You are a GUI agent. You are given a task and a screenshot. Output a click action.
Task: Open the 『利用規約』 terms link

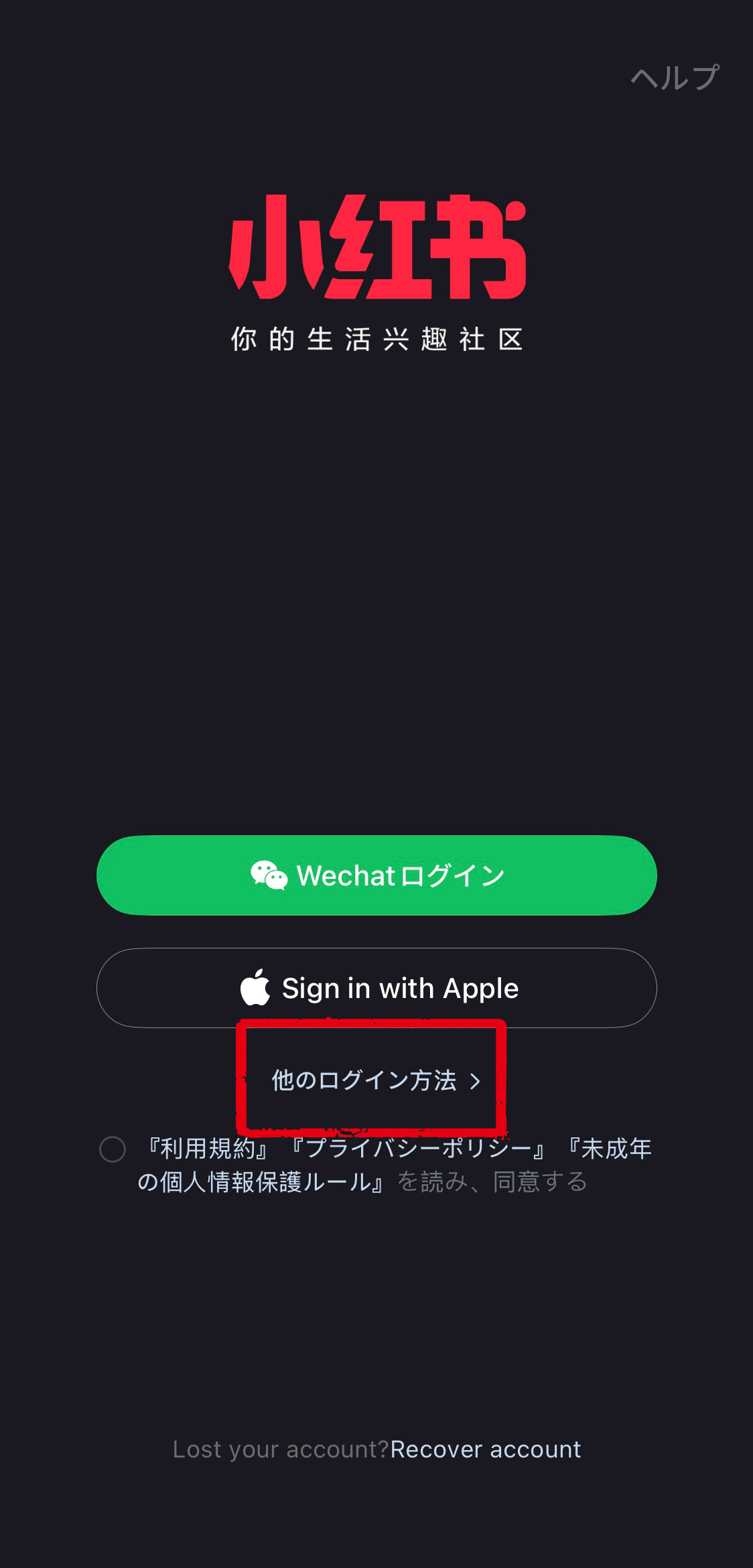coord(208,1149)
